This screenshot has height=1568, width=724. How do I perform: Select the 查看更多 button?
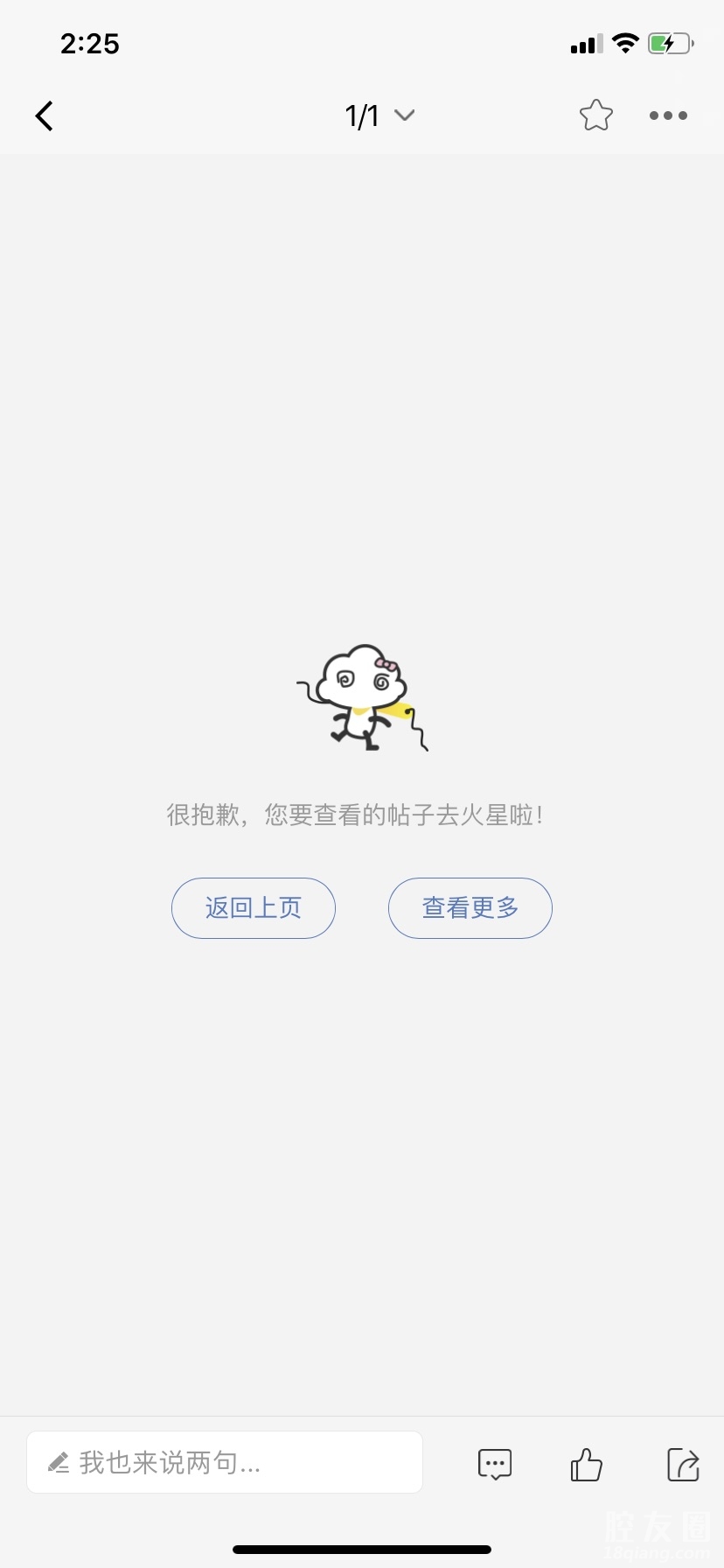pos(470,908)
